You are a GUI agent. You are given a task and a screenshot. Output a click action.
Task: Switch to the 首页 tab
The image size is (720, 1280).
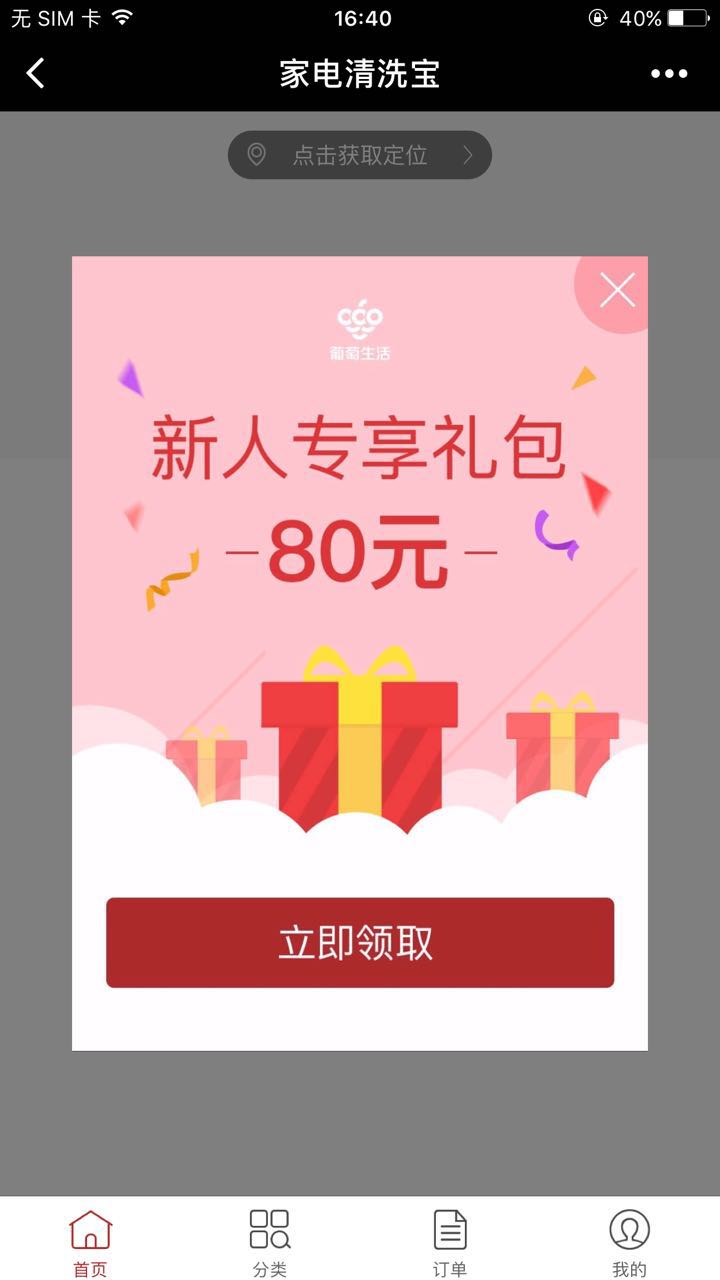coord(90,1242)
